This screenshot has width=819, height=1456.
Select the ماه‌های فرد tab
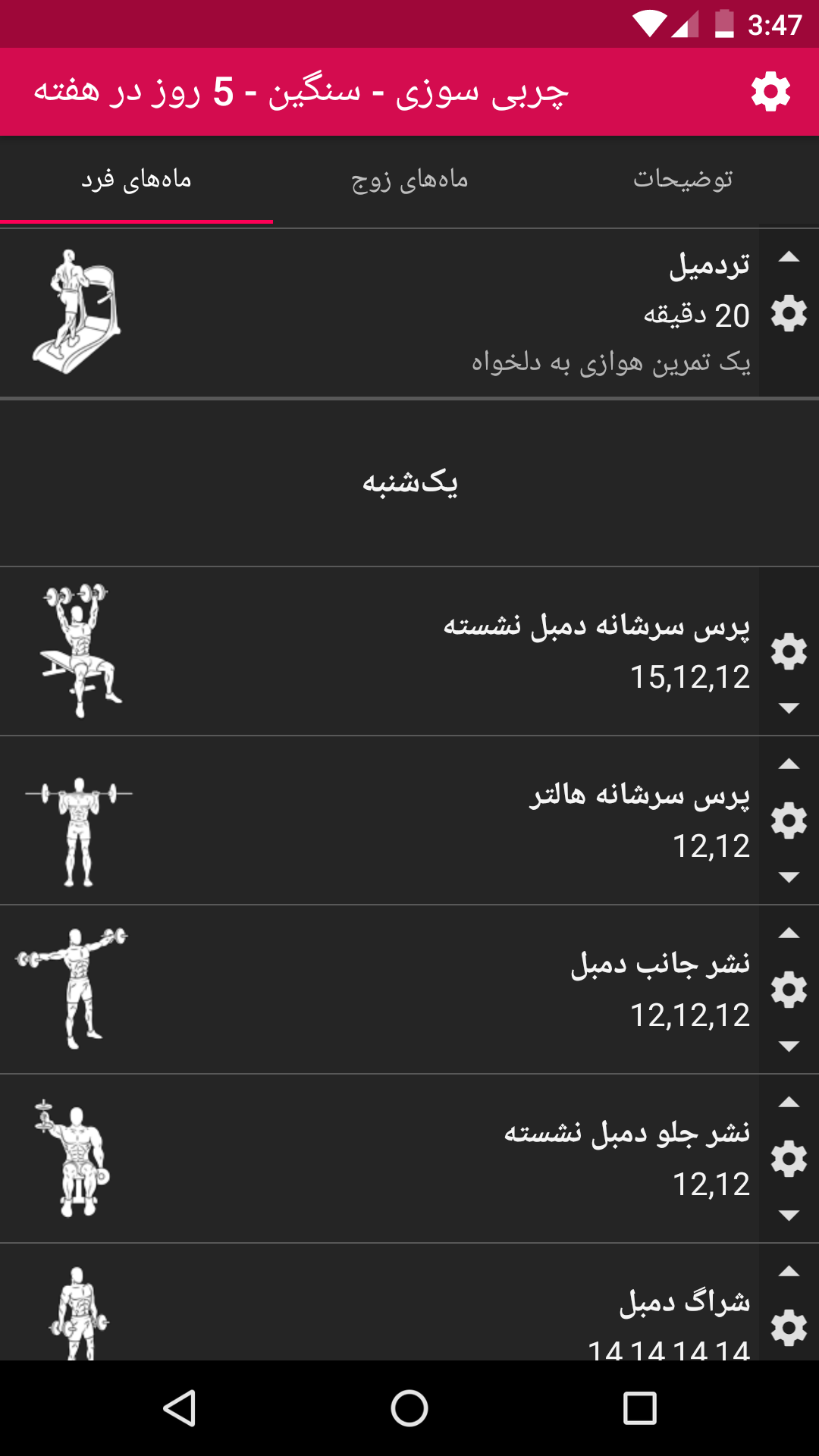pyautogui.click(x=136, y=180)
